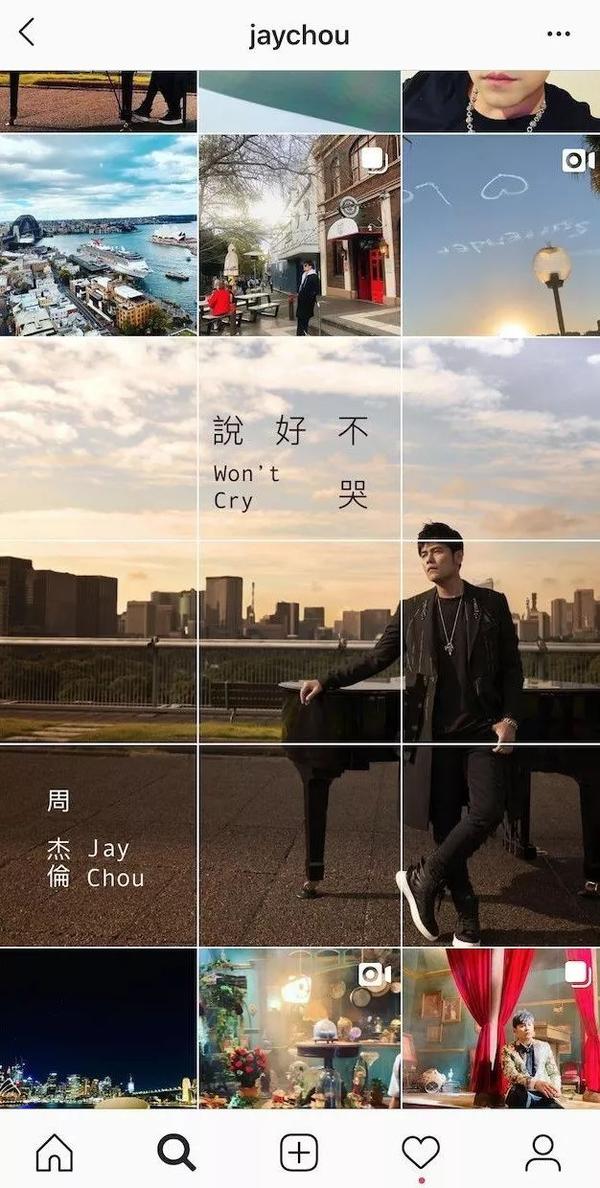Open the Activity heart tab
The height and width of the screenshot is (1188, 600).
(x=421, y=1152)
